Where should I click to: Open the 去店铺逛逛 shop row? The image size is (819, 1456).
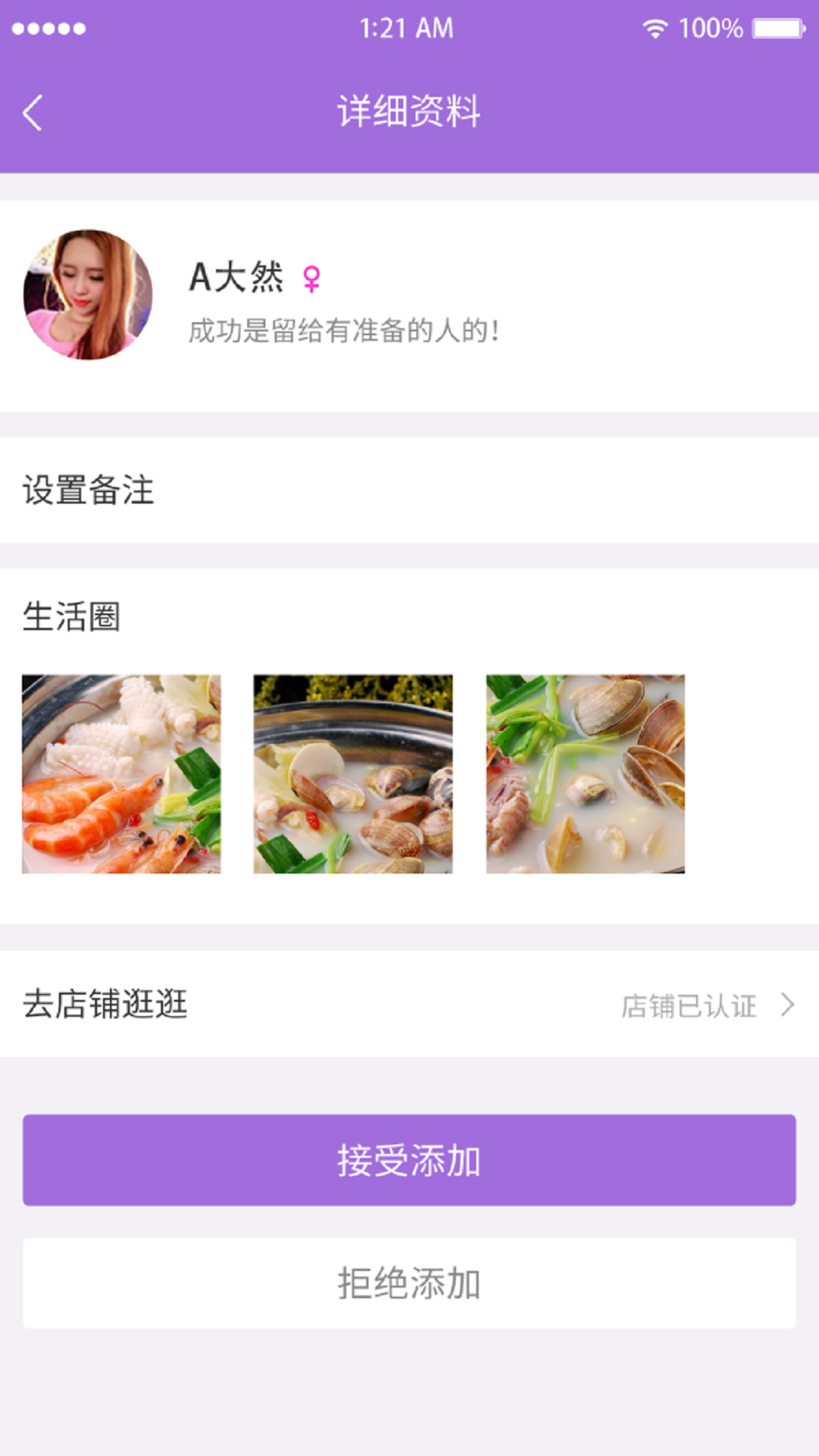coord(409,1005)
